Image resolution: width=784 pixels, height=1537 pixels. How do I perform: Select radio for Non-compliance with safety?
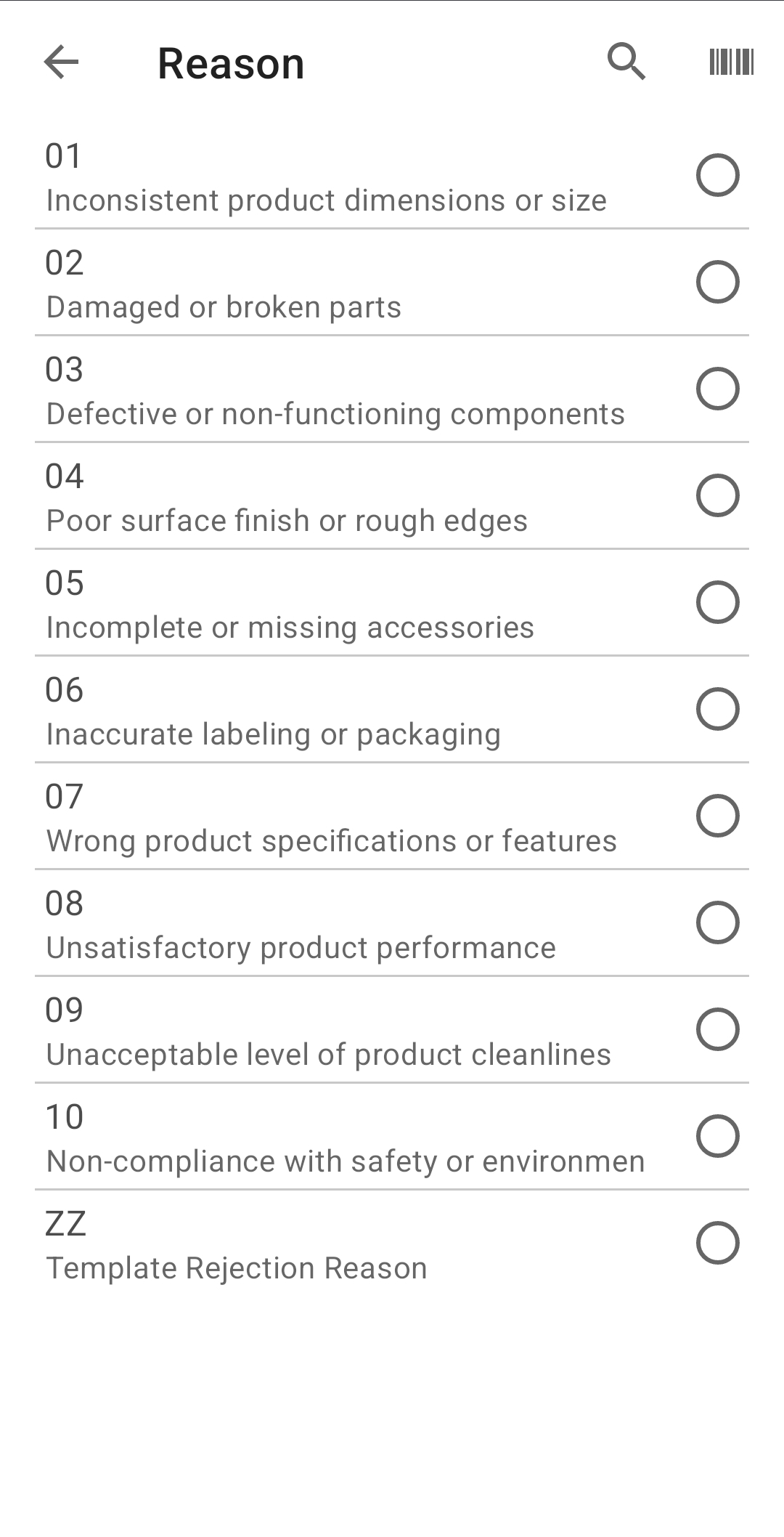click(717, 1135)
